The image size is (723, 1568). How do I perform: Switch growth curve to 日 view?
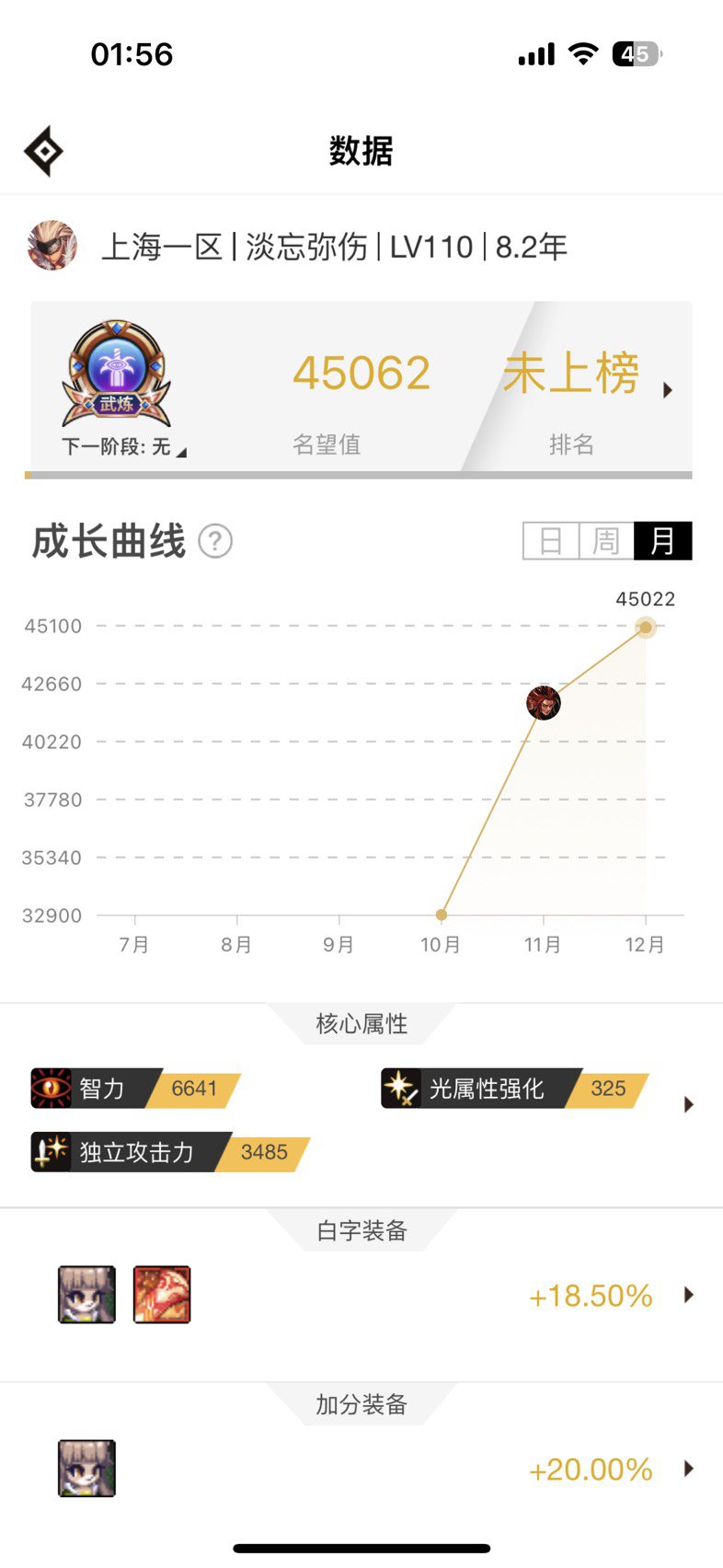[x=551, y=541]
